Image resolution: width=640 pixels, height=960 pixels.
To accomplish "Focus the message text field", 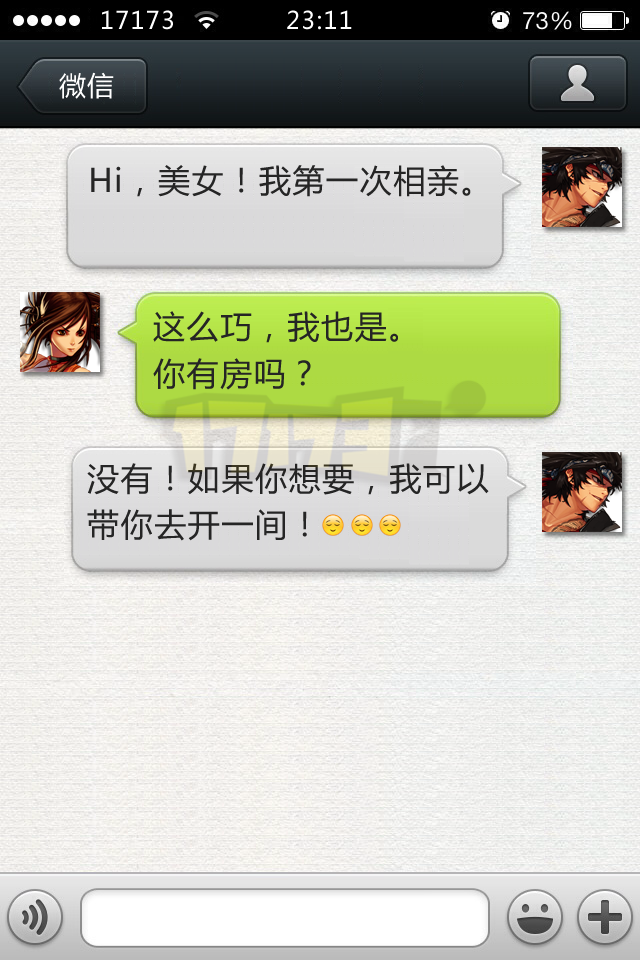I will pos(285,917).
